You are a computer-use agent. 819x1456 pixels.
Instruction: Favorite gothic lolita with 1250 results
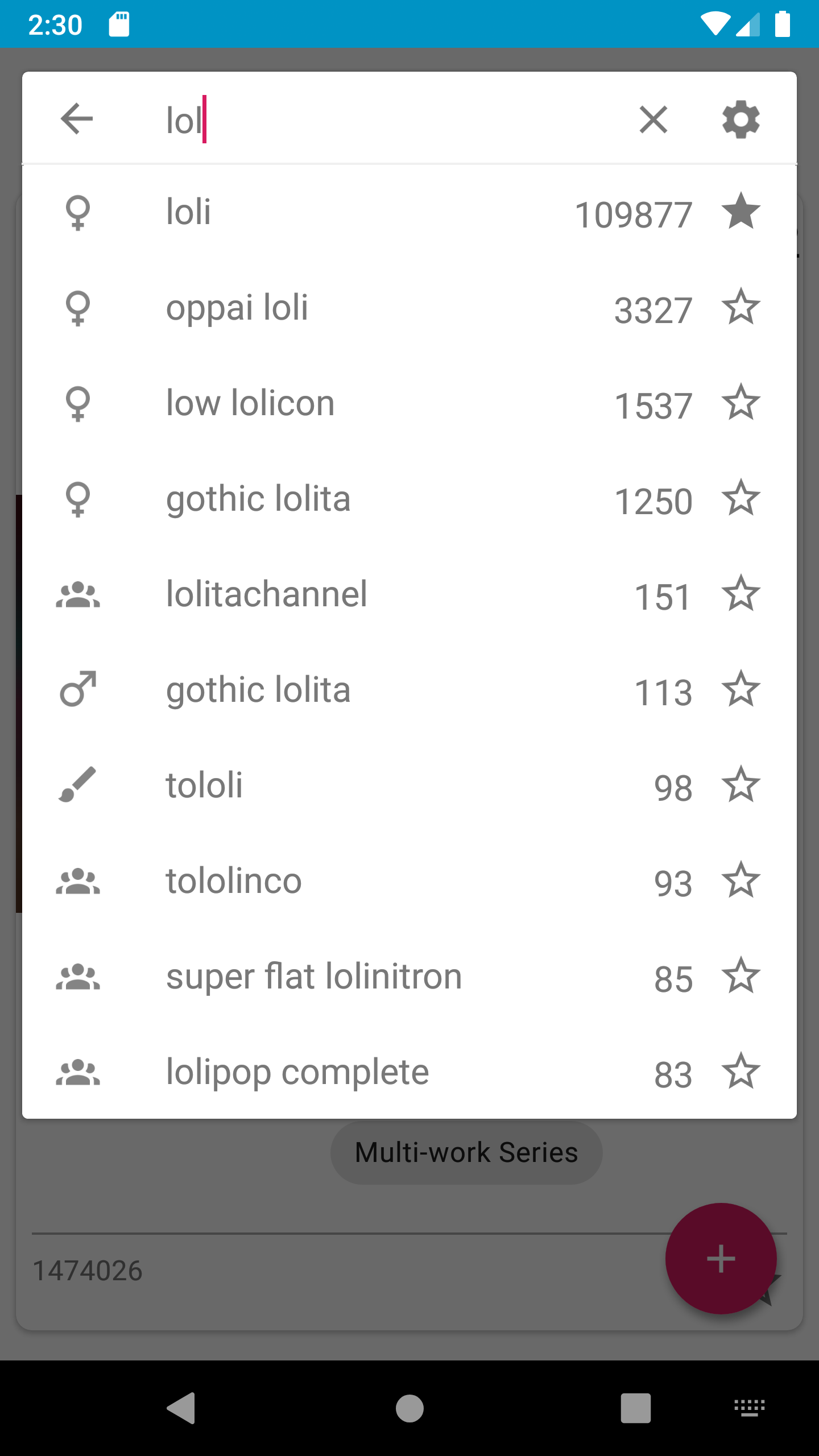(x=741, y=498)
